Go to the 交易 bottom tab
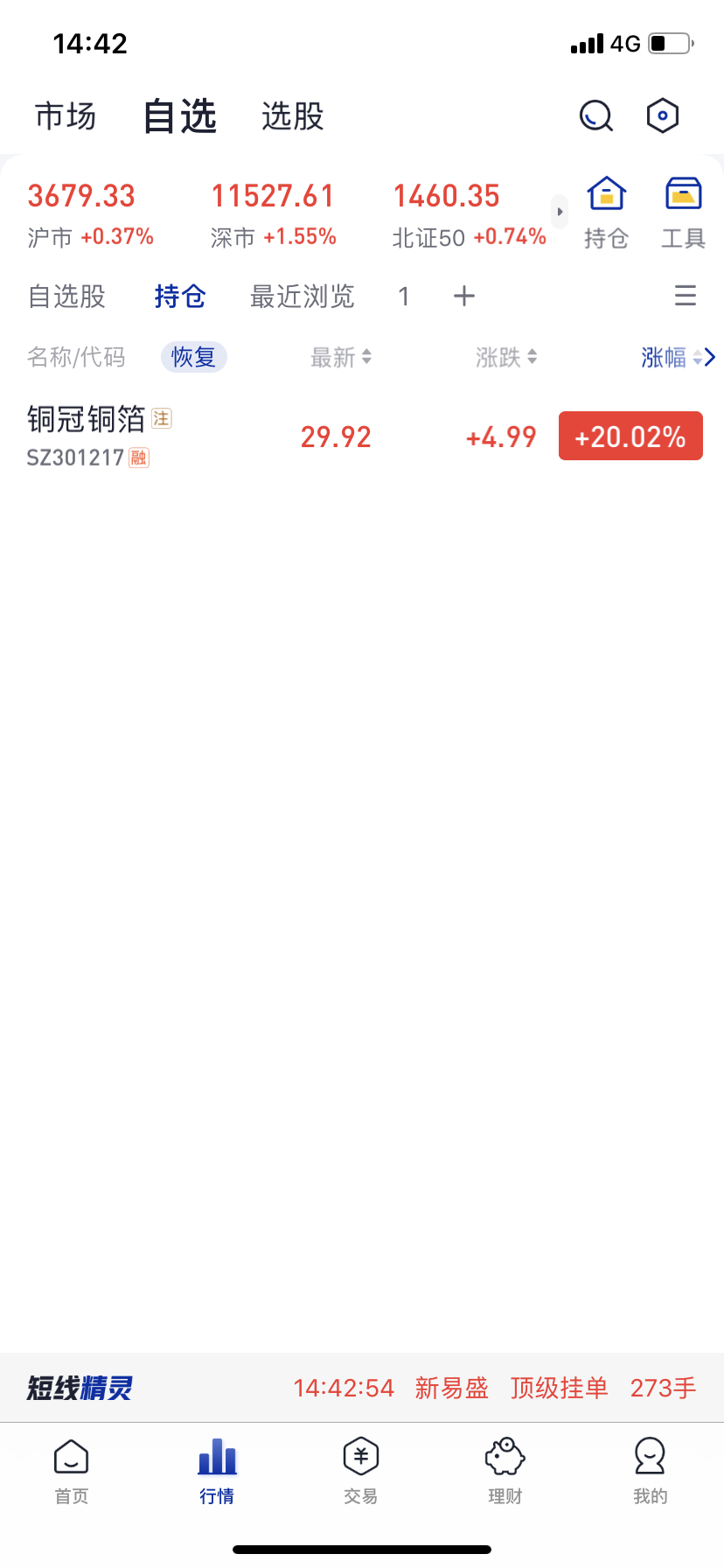Image resolution: width=724 pixels, height=1568 pixels. pos(361,1471)
